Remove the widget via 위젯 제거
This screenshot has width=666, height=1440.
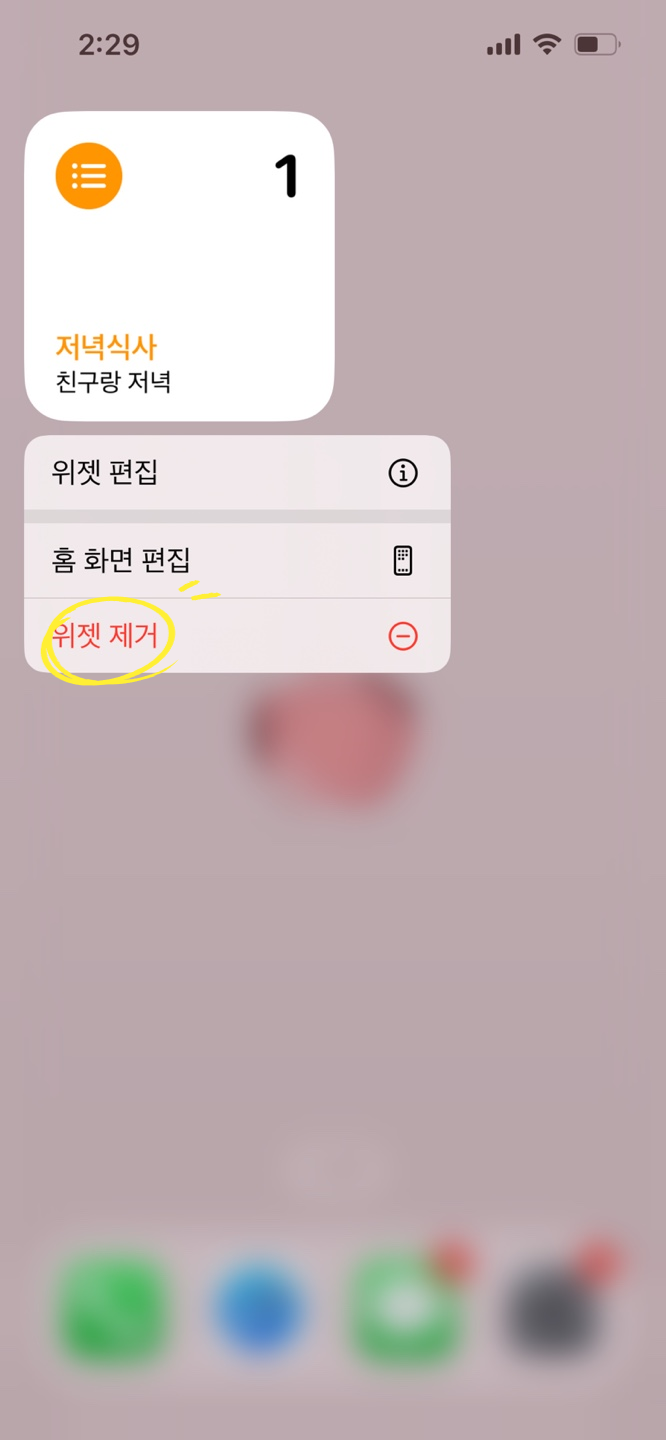coord(237,636)
